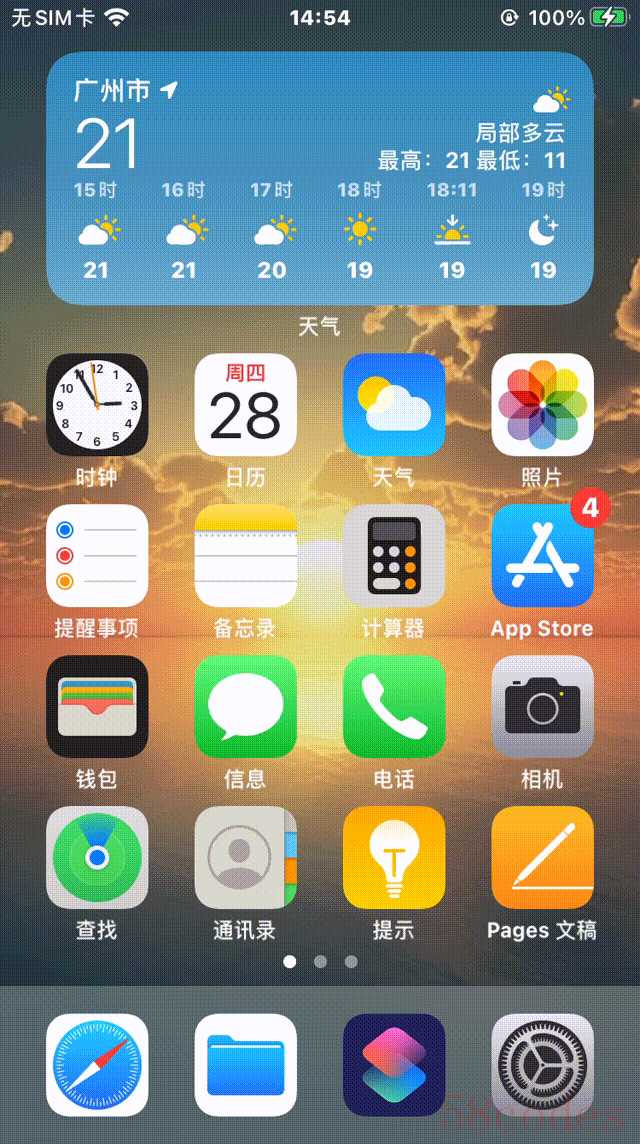
Task: Open the 照片 photos app
Action: click(x=542, y=405)
